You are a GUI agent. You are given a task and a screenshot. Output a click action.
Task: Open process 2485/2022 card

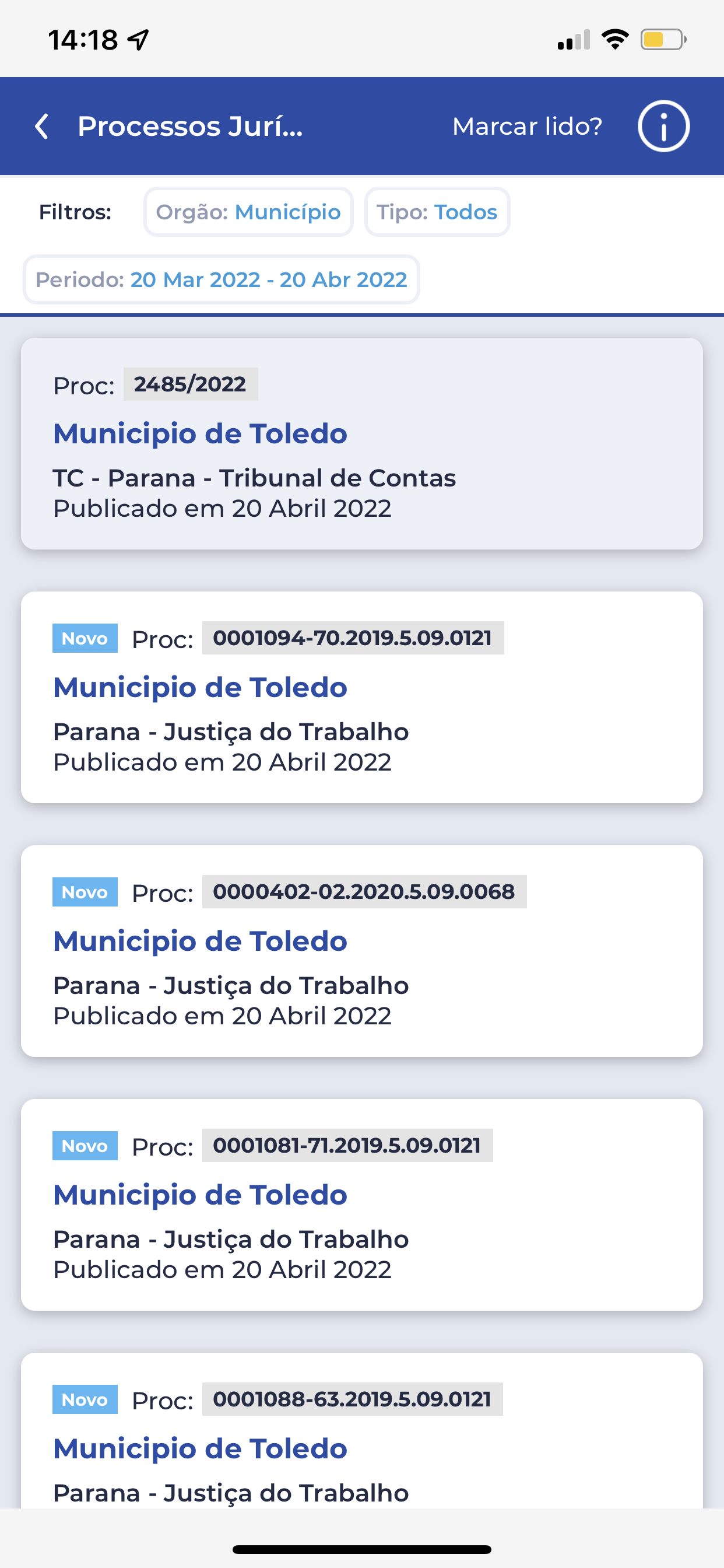(x=362, y=444)
